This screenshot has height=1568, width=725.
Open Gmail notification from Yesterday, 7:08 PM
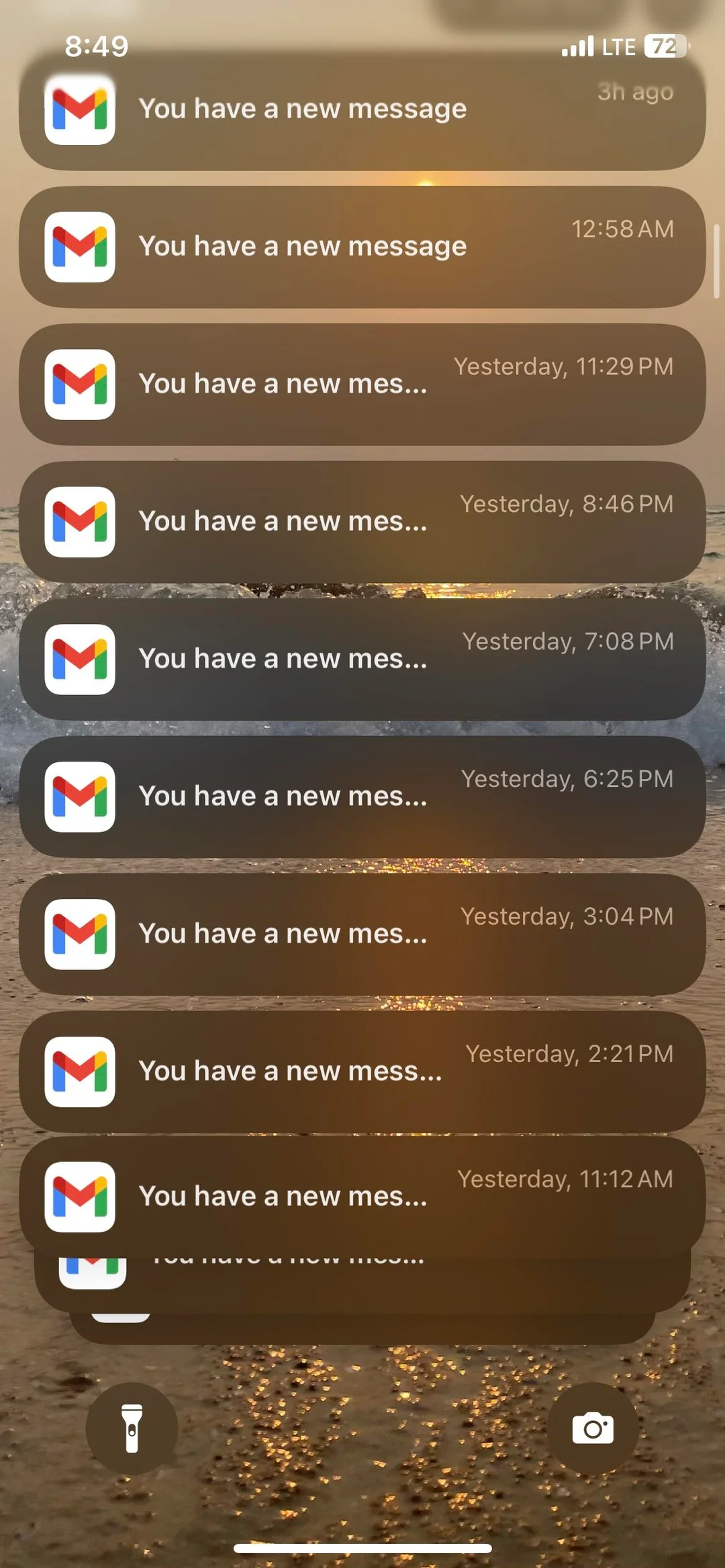(x=362, y=660)
